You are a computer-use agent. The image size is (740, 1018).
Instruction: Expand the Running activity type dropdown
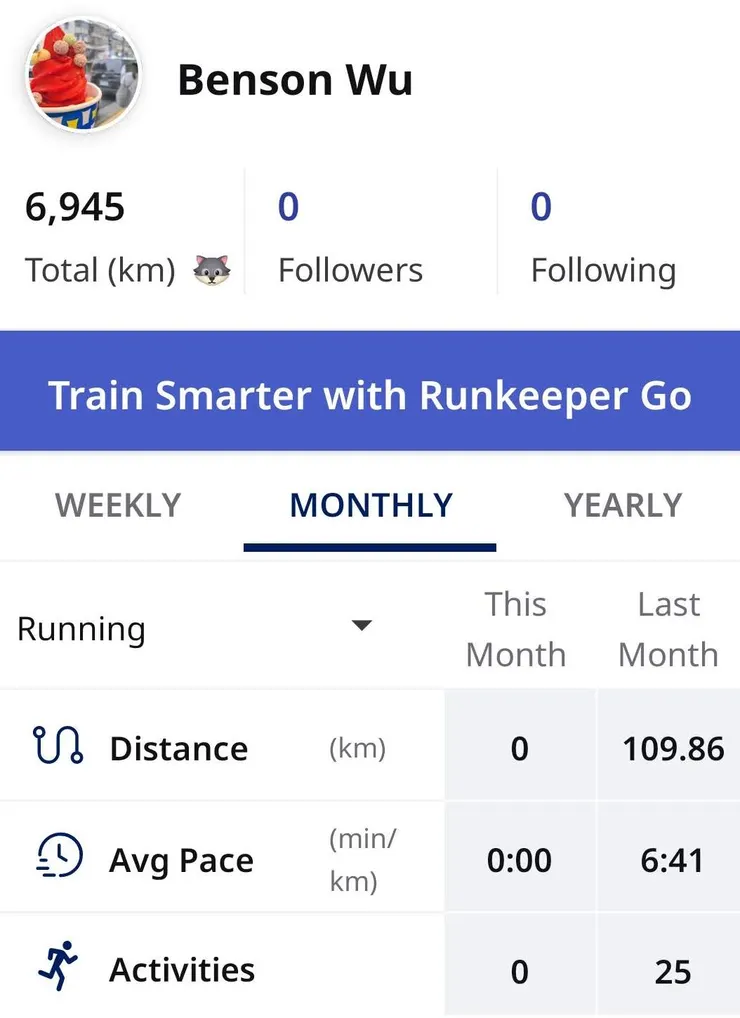(x=361, y=627)
